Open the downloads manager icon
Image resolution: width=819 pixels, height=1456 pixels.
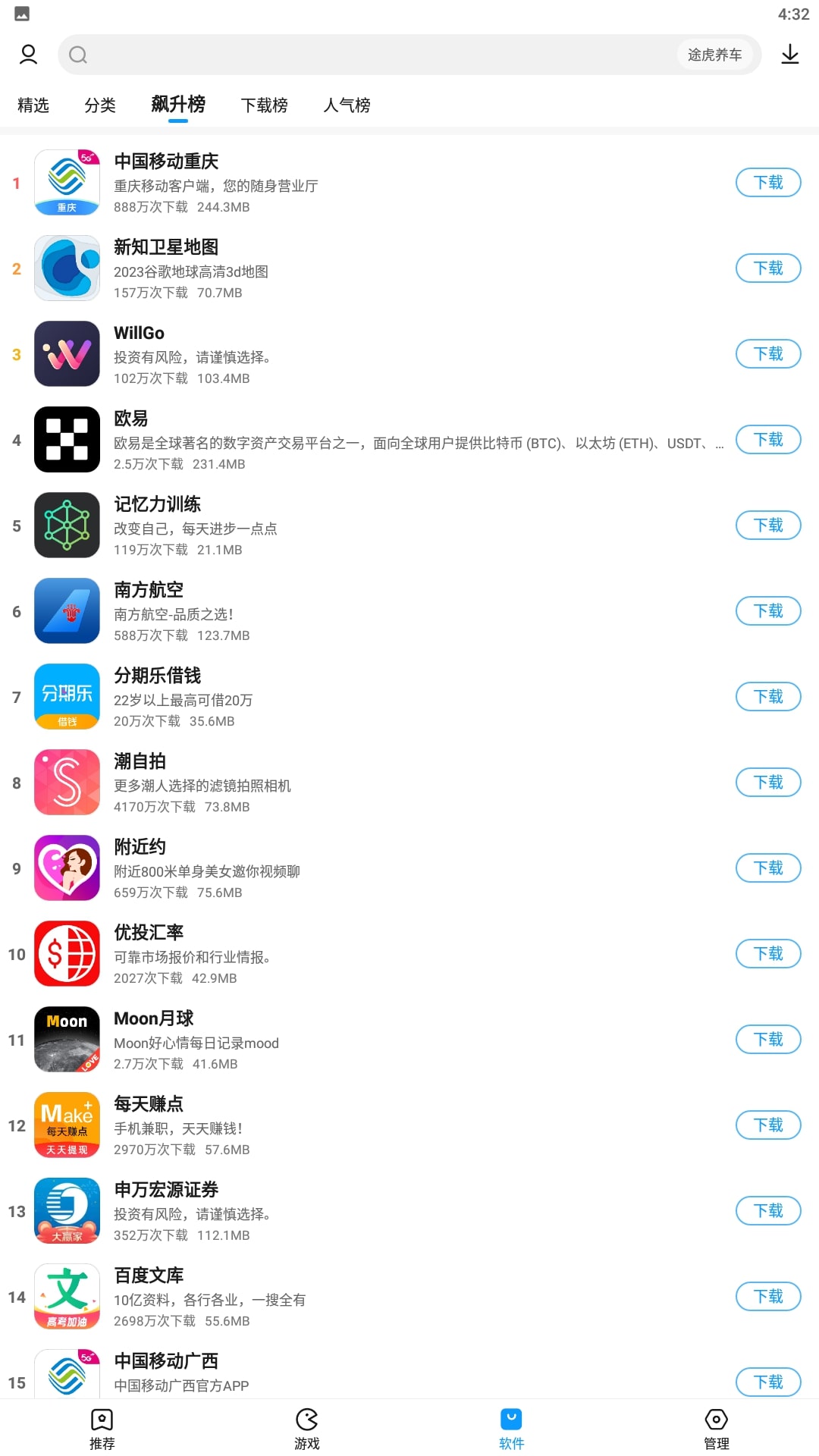point(789,55)
